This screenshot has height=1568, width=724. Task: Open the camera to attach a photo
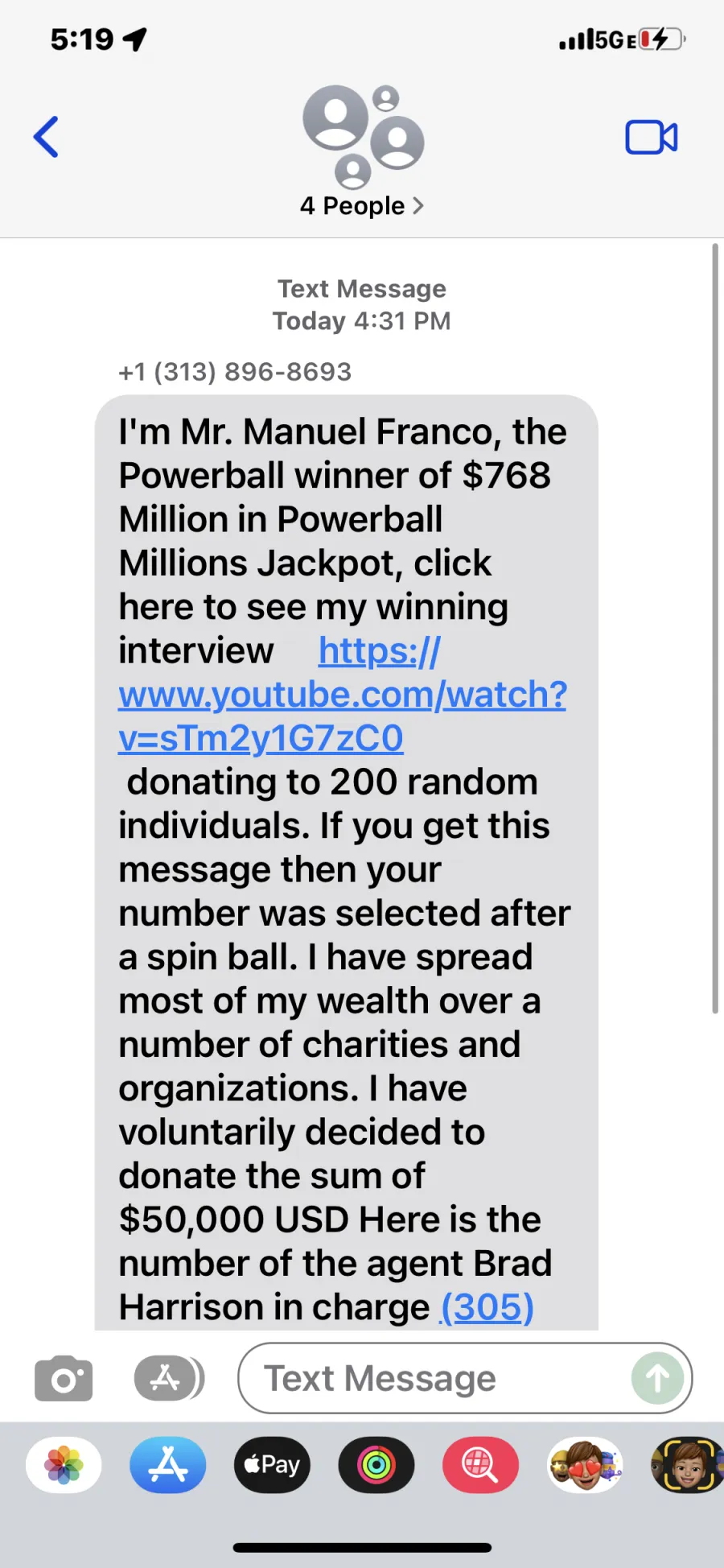[x=64, y=1378]
